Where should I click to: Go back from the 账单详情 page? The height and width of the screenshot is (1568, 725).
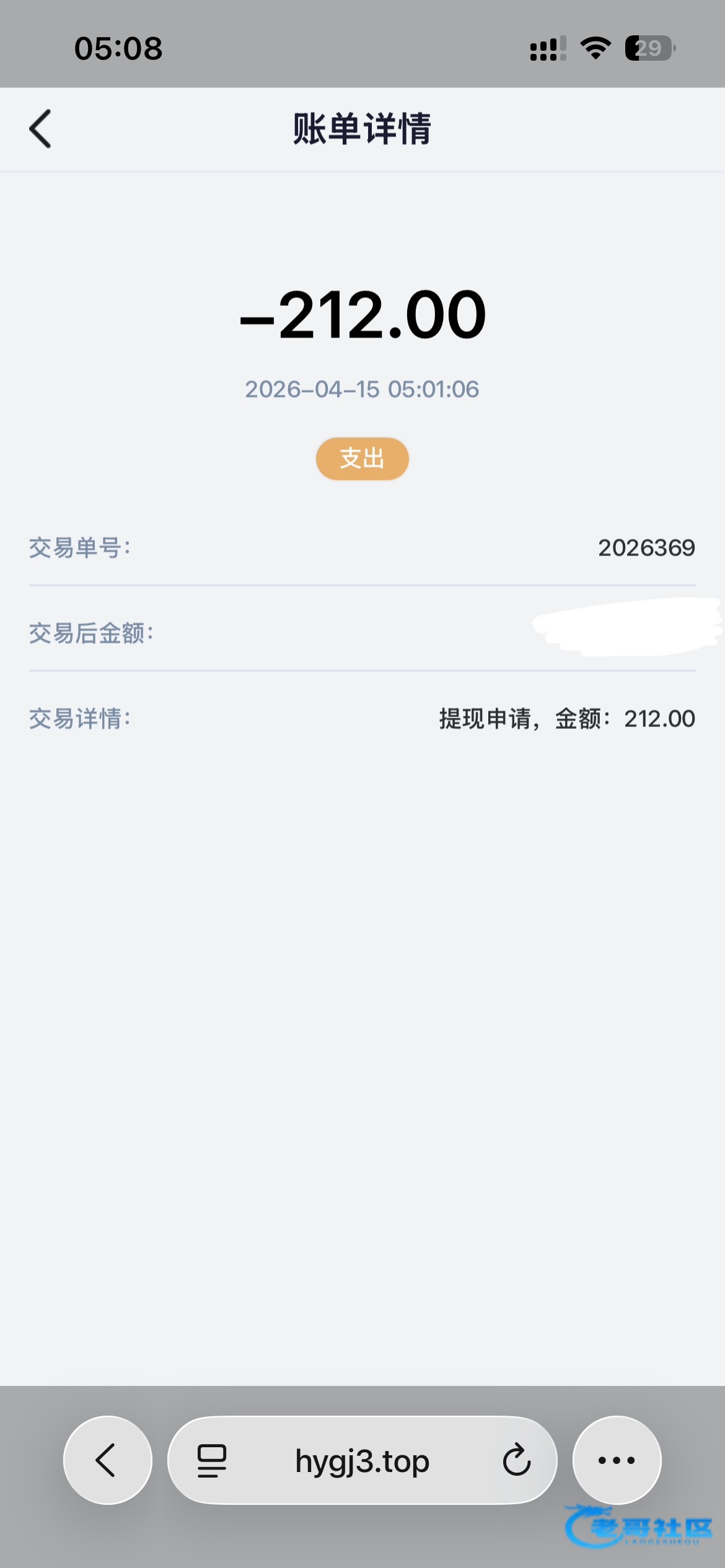click(40, 129)
